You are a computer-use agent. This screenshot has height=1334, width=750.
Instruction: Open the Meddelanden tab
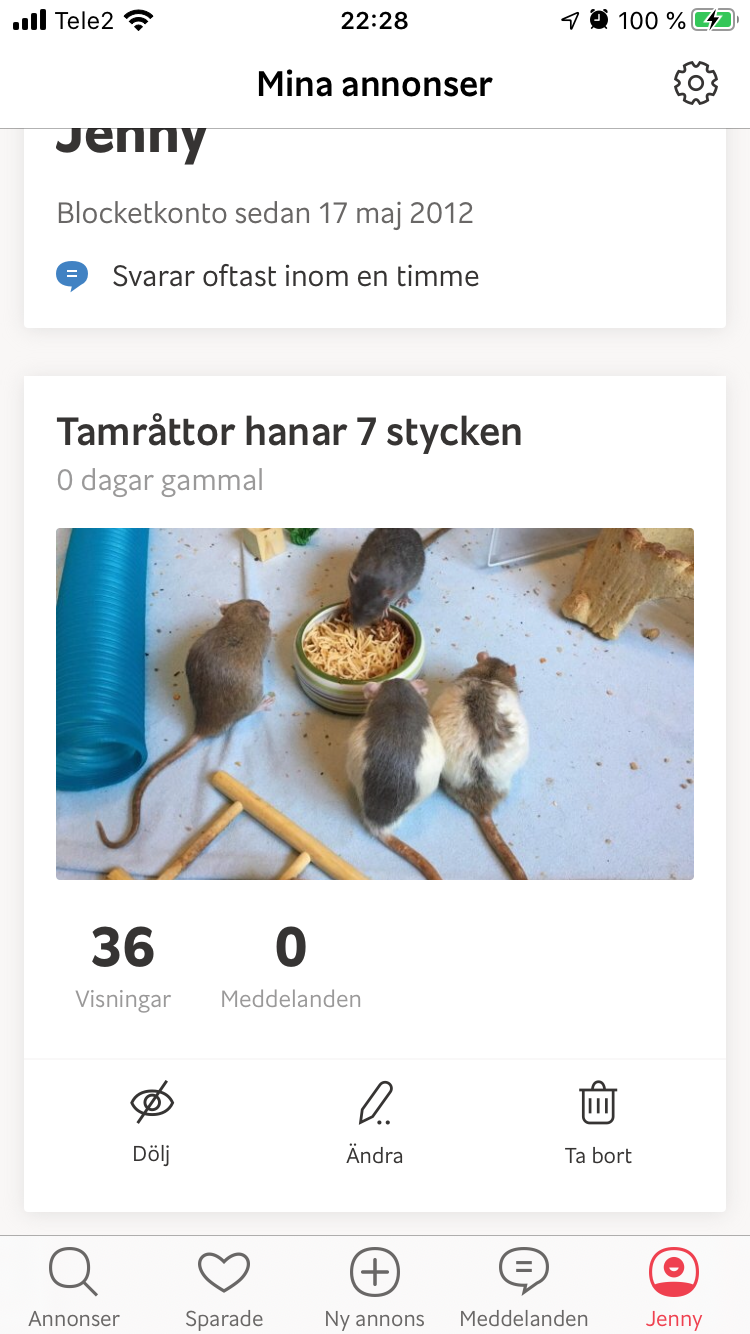click(524, 1288)
